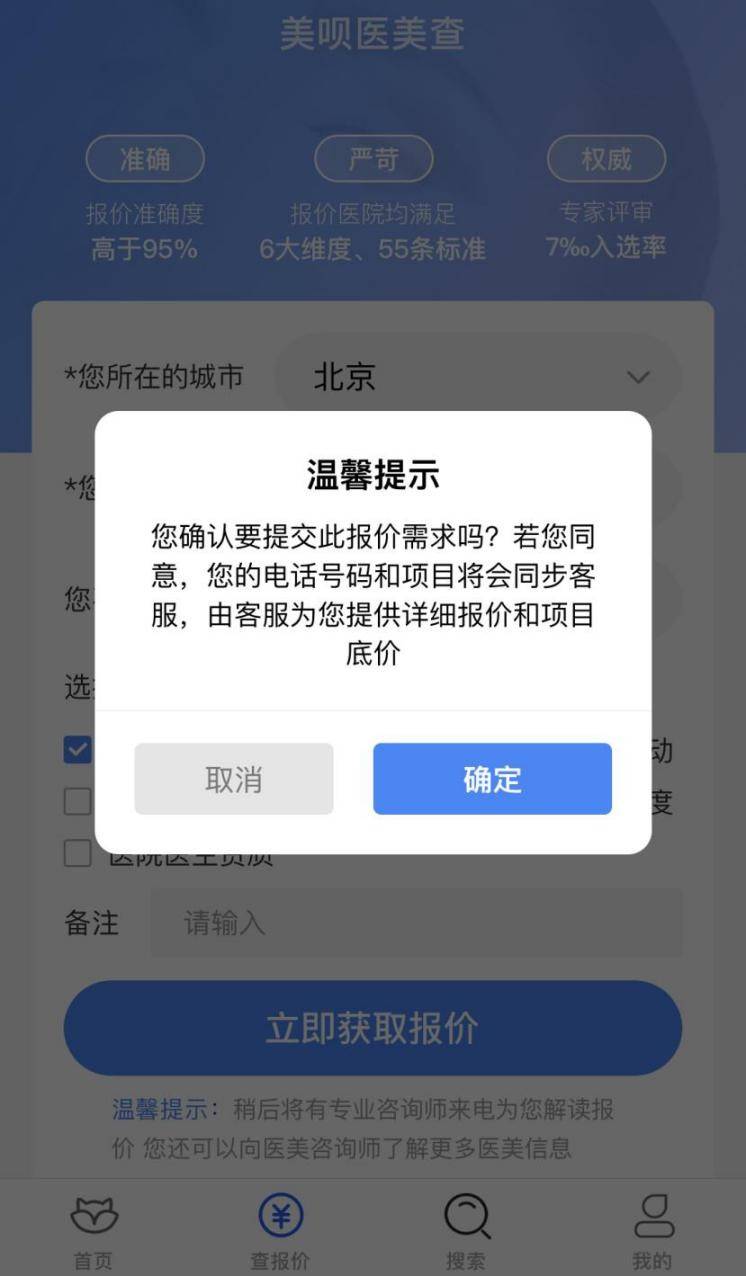Tap the 立即获取报价 submit button
Image resolution: width=746 pixels, height=1276 pixels.
point(373,1028)
